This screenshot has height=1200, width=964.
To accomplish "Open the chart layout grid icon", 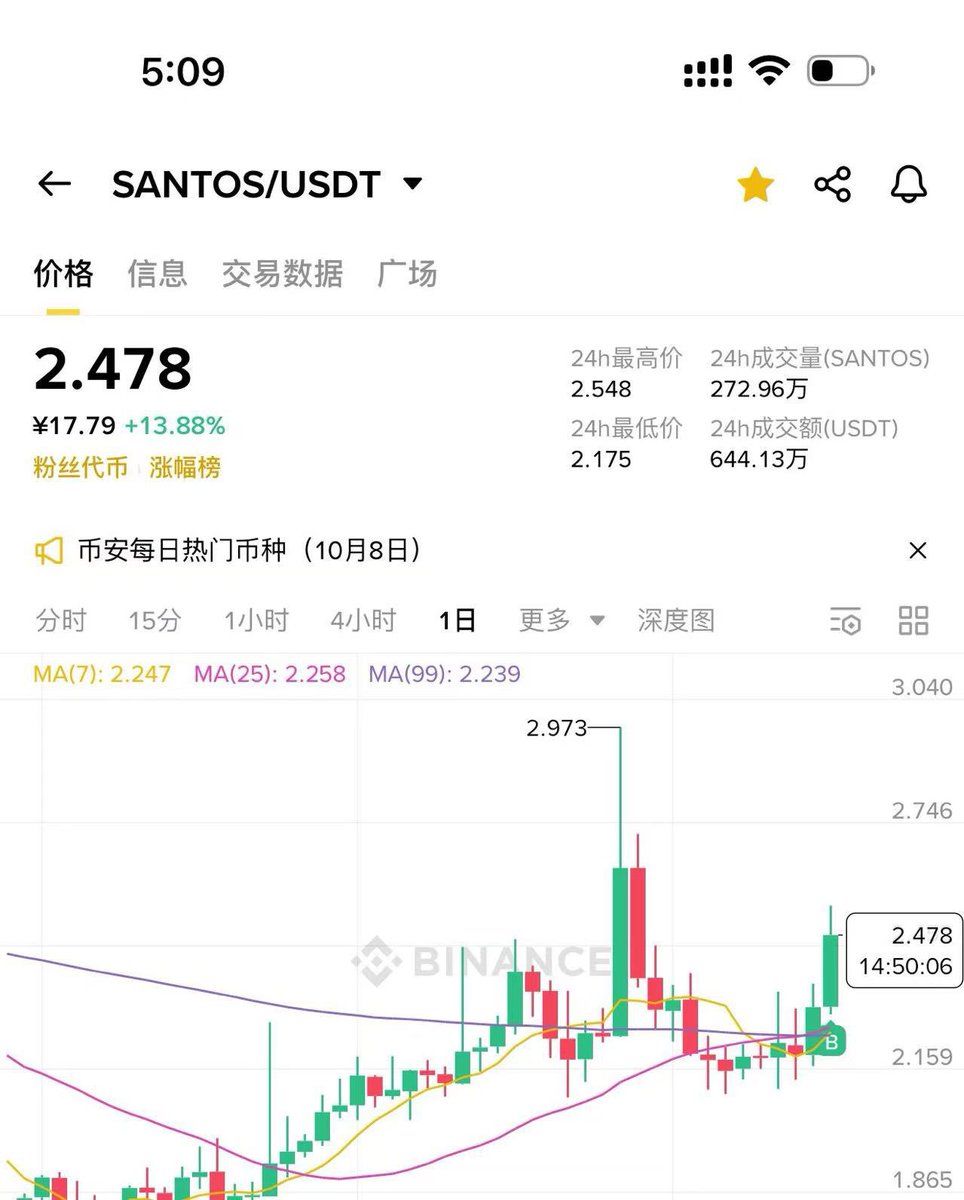I will pos(913,620).
